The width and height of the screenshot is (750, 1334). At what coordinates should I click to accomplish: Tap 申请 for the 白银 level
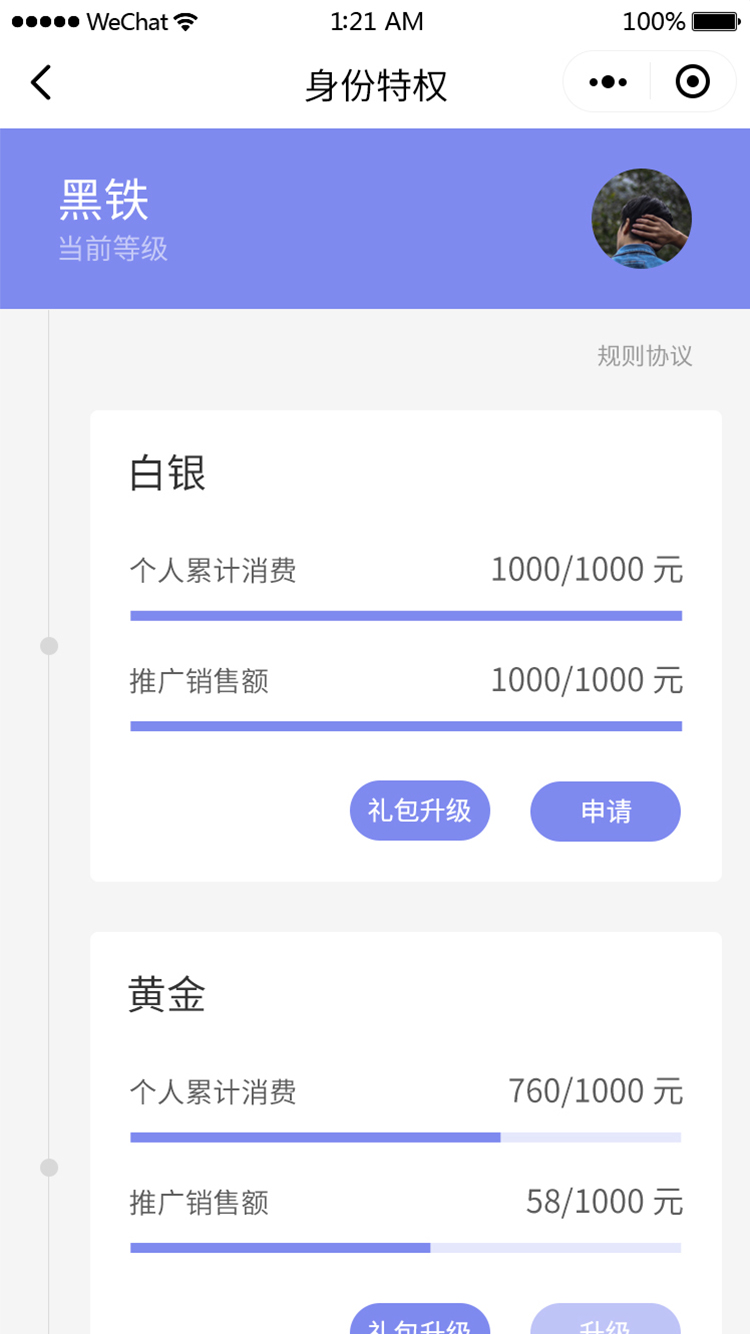pos(605,811)
